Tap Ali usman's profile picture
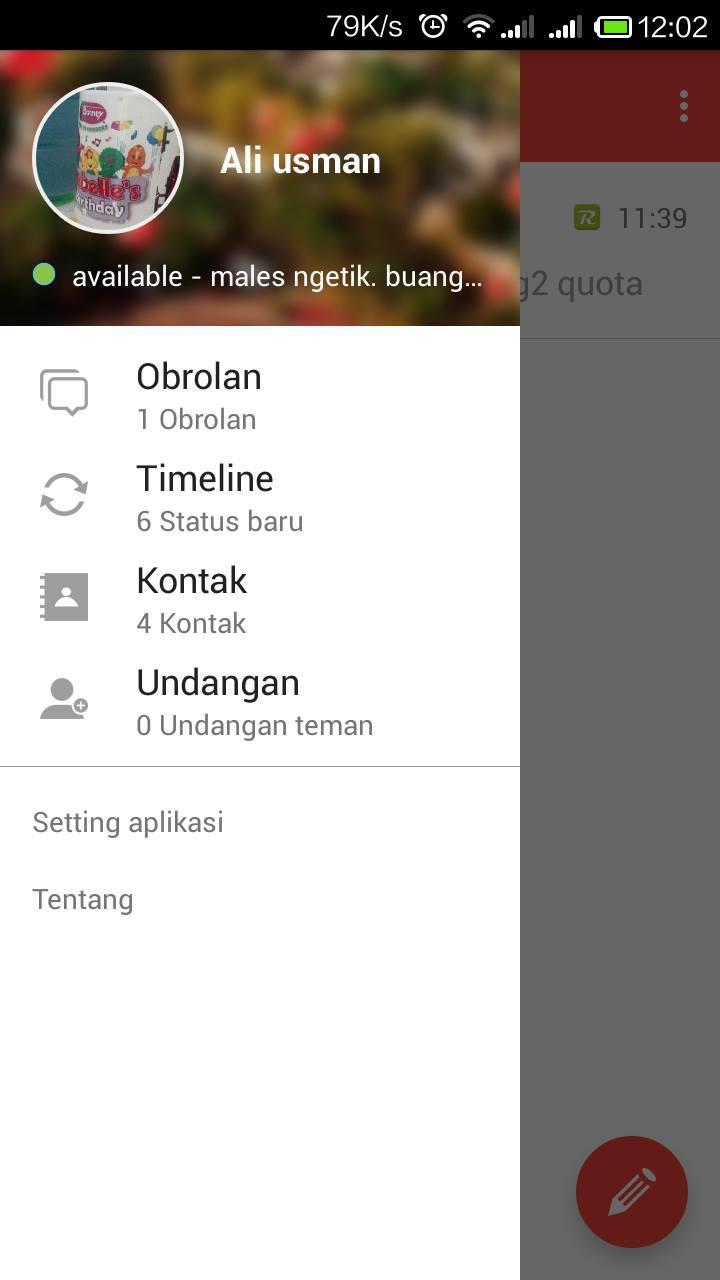This screenshot has height=1280, width=720. [107, 158]
